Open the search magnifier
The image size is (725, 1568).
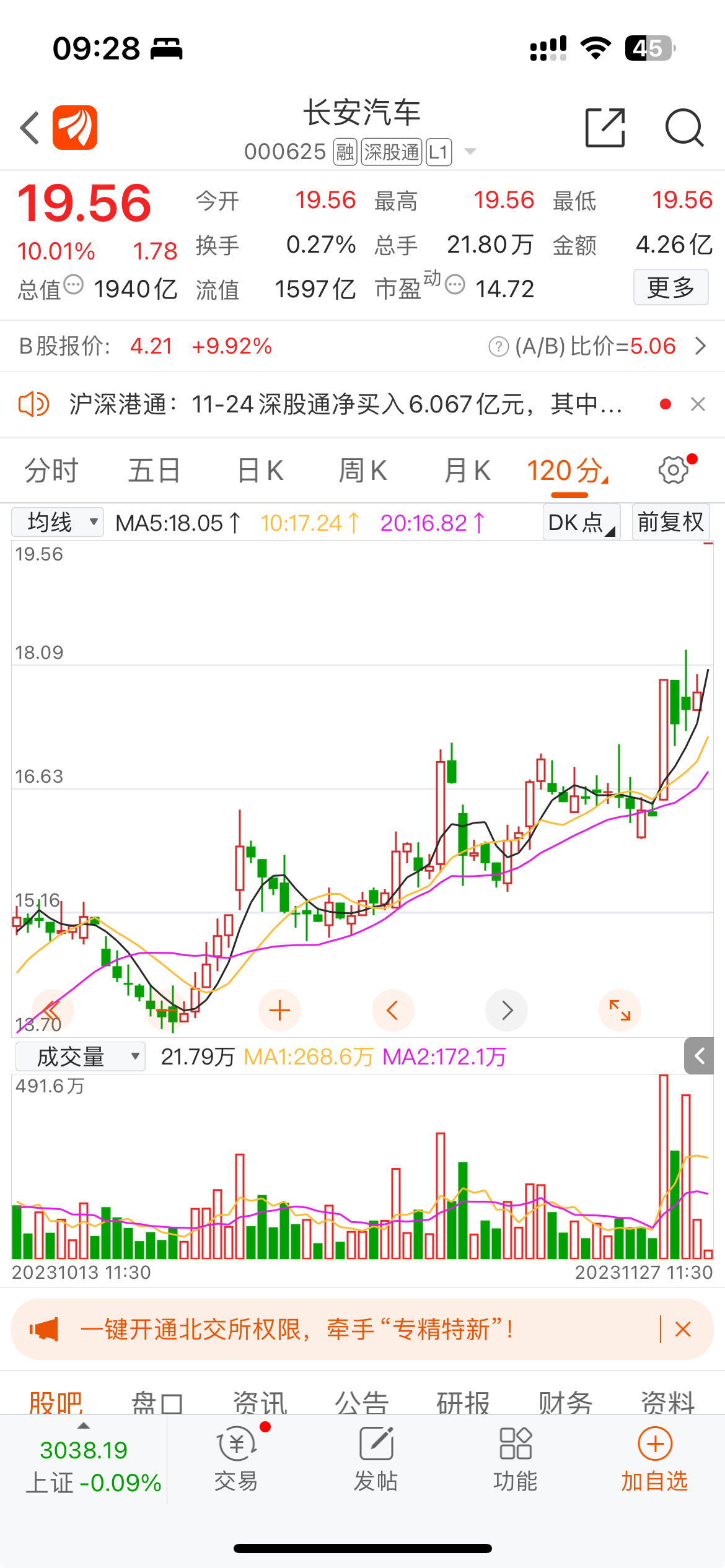point(684,128)
